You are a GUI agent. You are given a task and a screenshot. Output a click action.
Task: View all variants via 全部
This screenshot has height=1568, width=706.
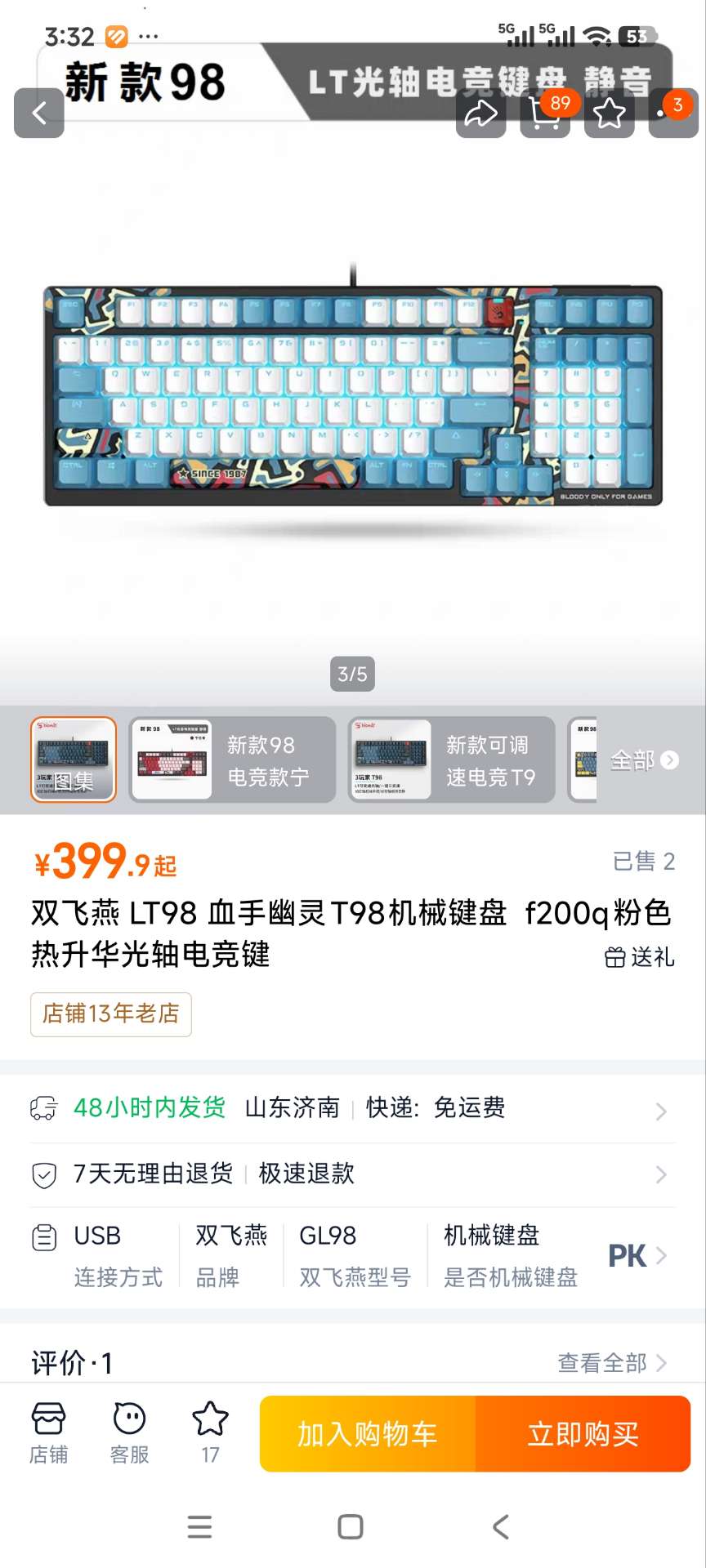click(x=644, y=760)
